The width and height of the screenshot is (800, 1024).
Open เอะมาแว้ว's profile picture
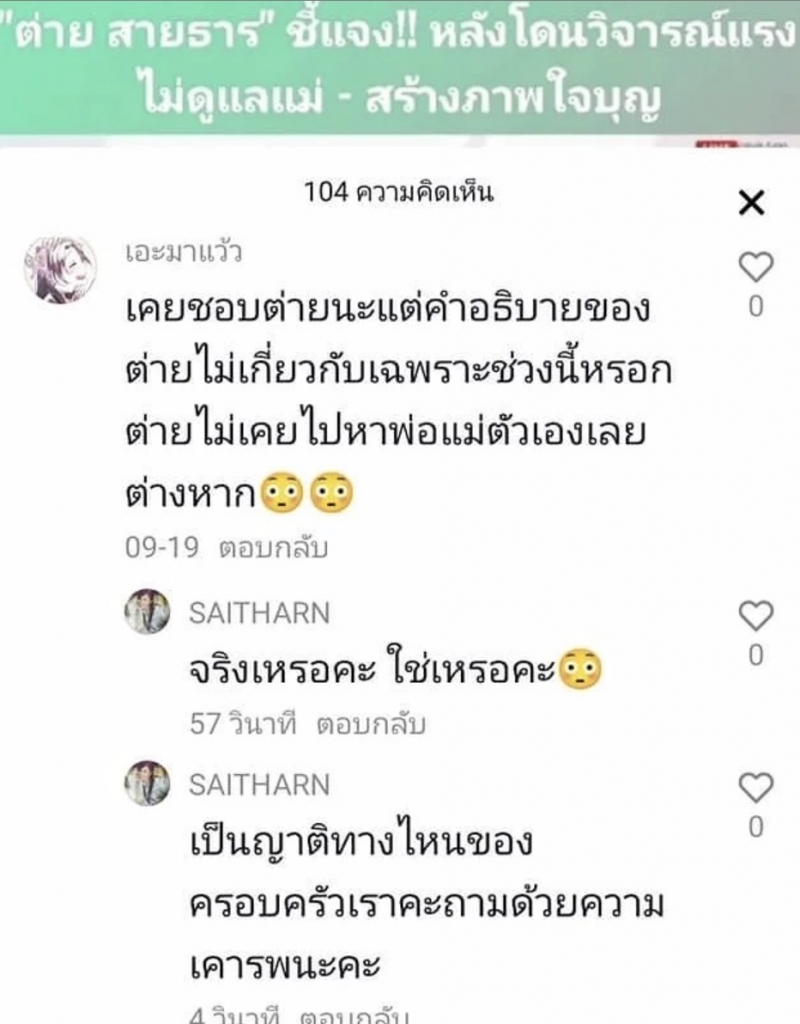click(60, 270)
